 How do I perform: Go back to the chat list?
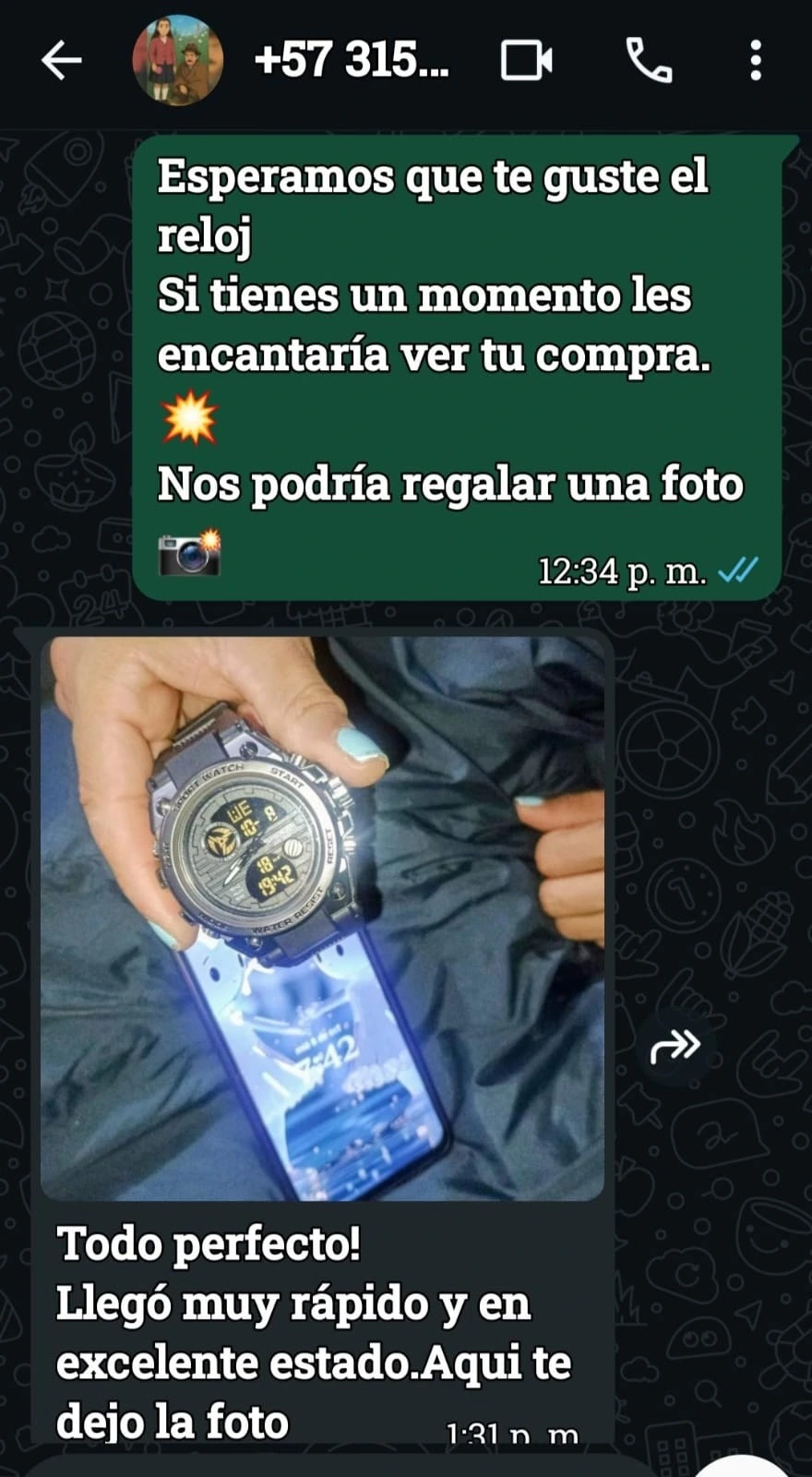click(x=62, y=62)
